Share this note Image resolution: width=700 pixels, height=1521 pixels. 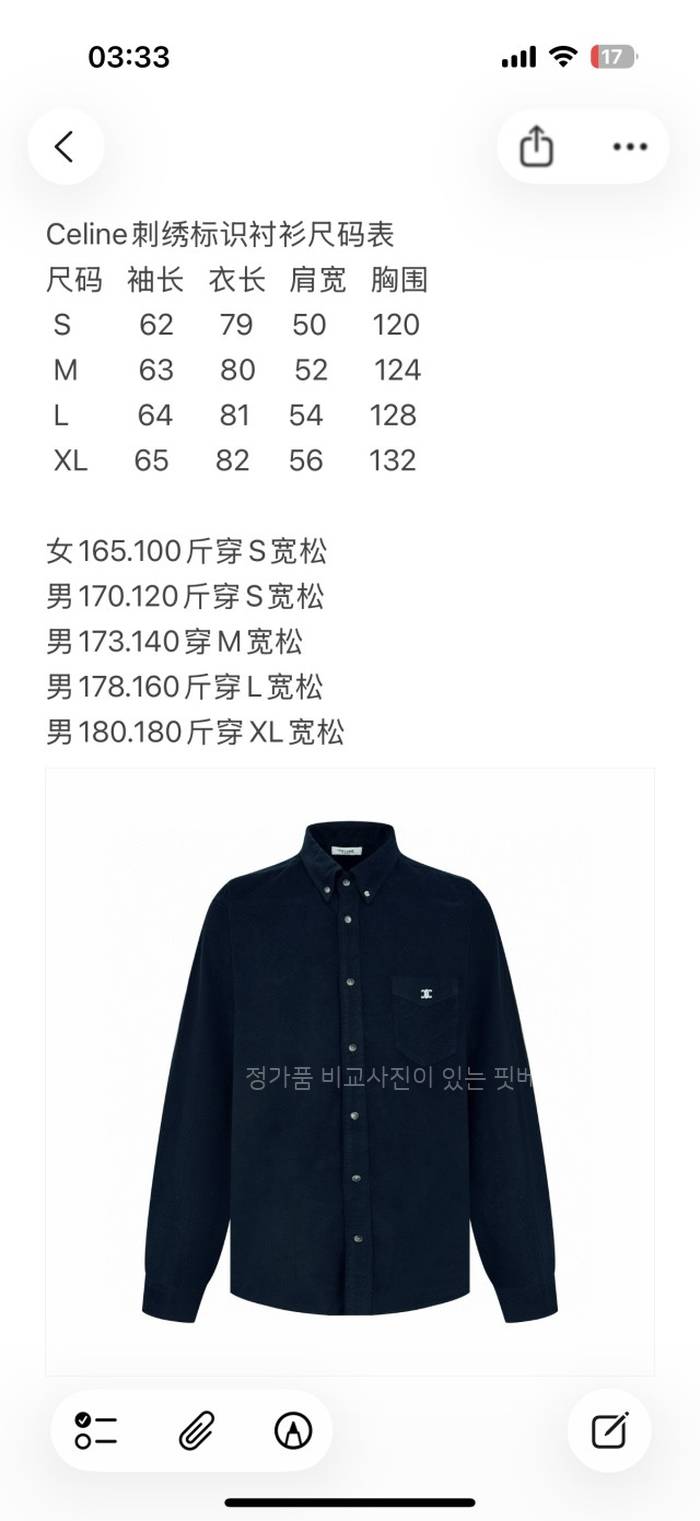point(536,147)
